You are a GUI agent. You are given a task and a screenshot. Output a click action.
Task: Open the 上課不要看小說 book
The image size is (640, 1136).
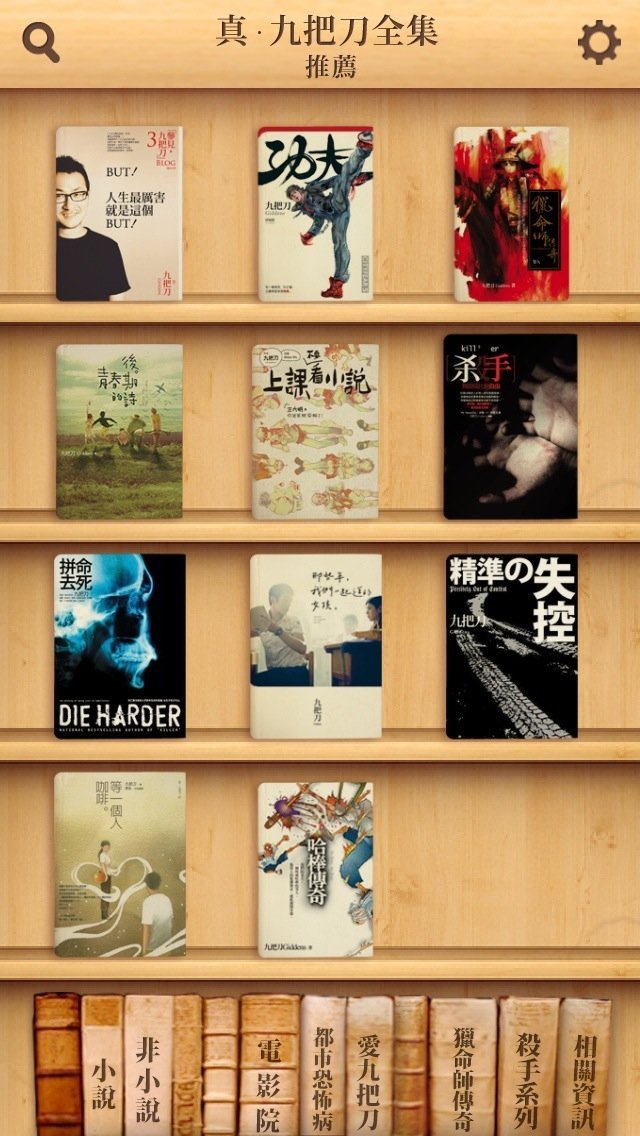point(315,431)
